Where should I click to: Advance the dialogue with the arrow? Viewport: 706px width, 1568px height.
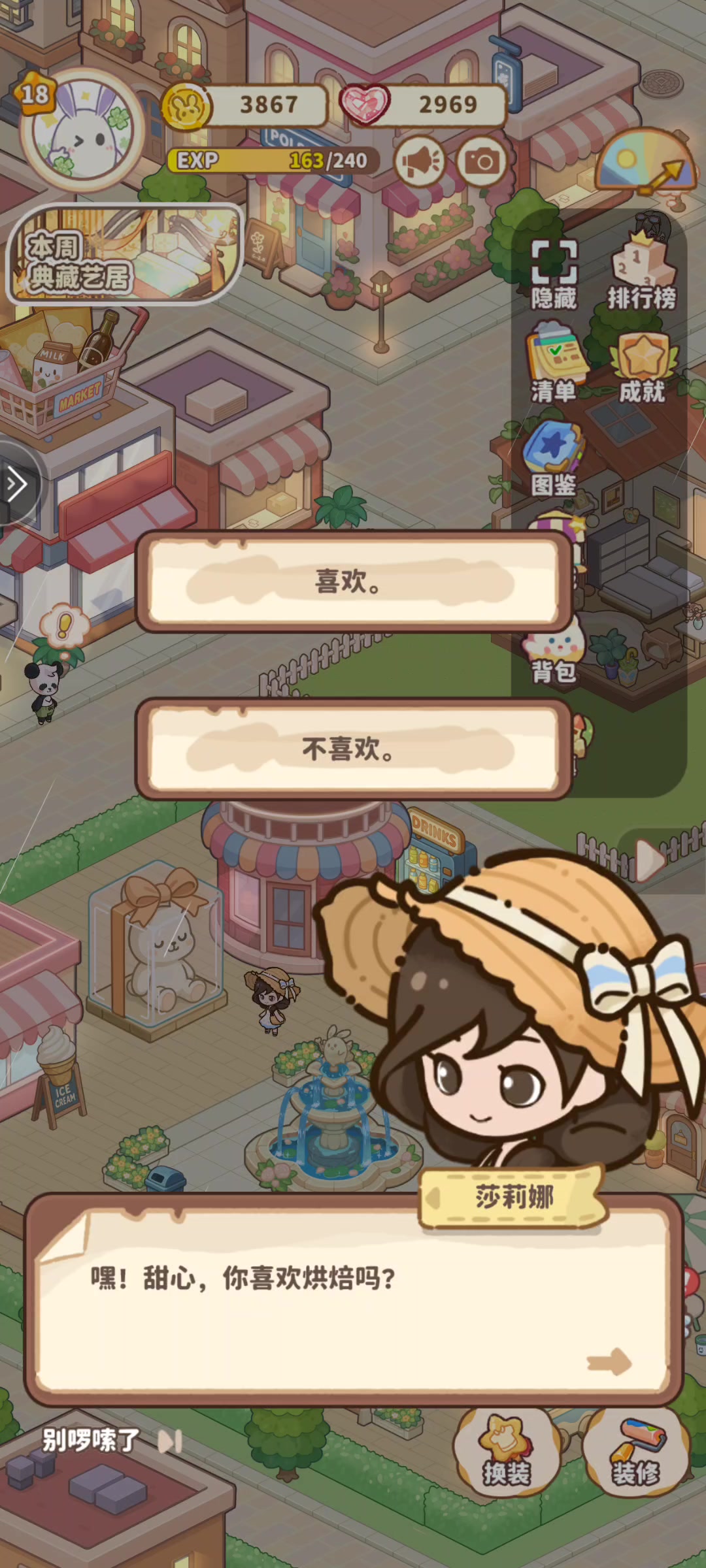pyautogui.click(x=609, y=1362)
